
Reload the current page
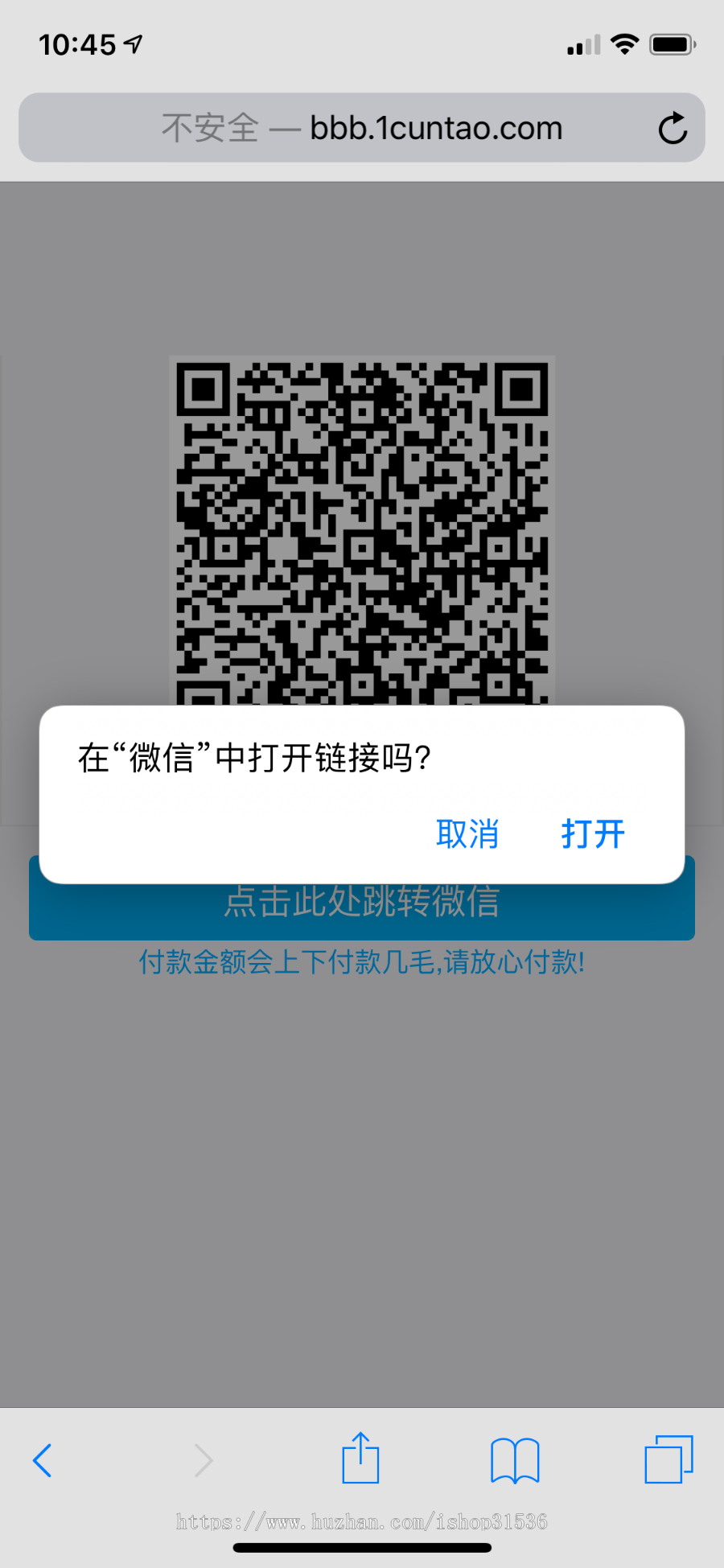(673, 127)
